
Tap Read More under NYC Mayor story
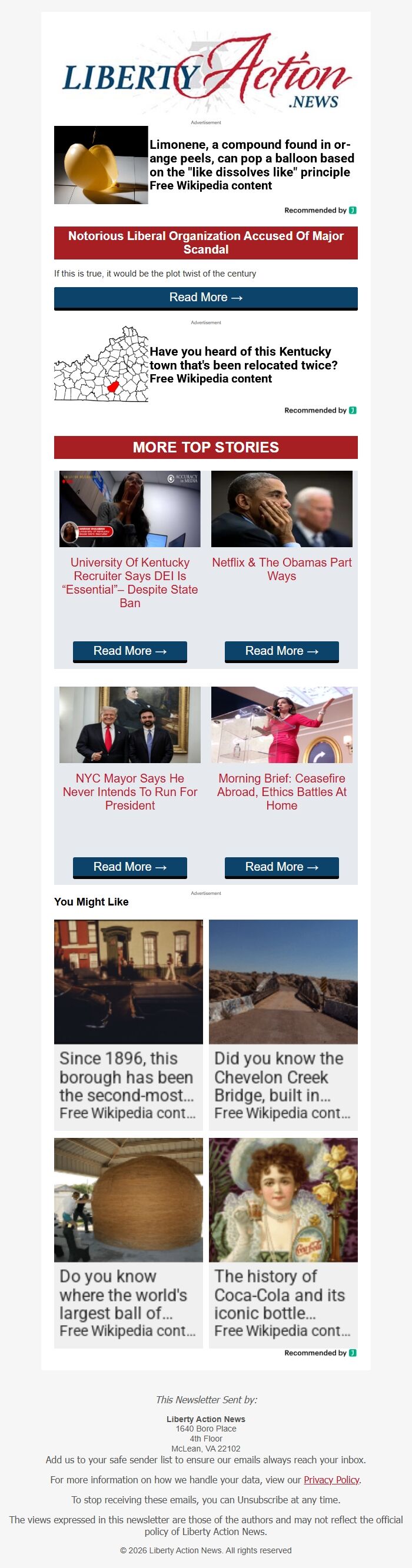point(129,867)
